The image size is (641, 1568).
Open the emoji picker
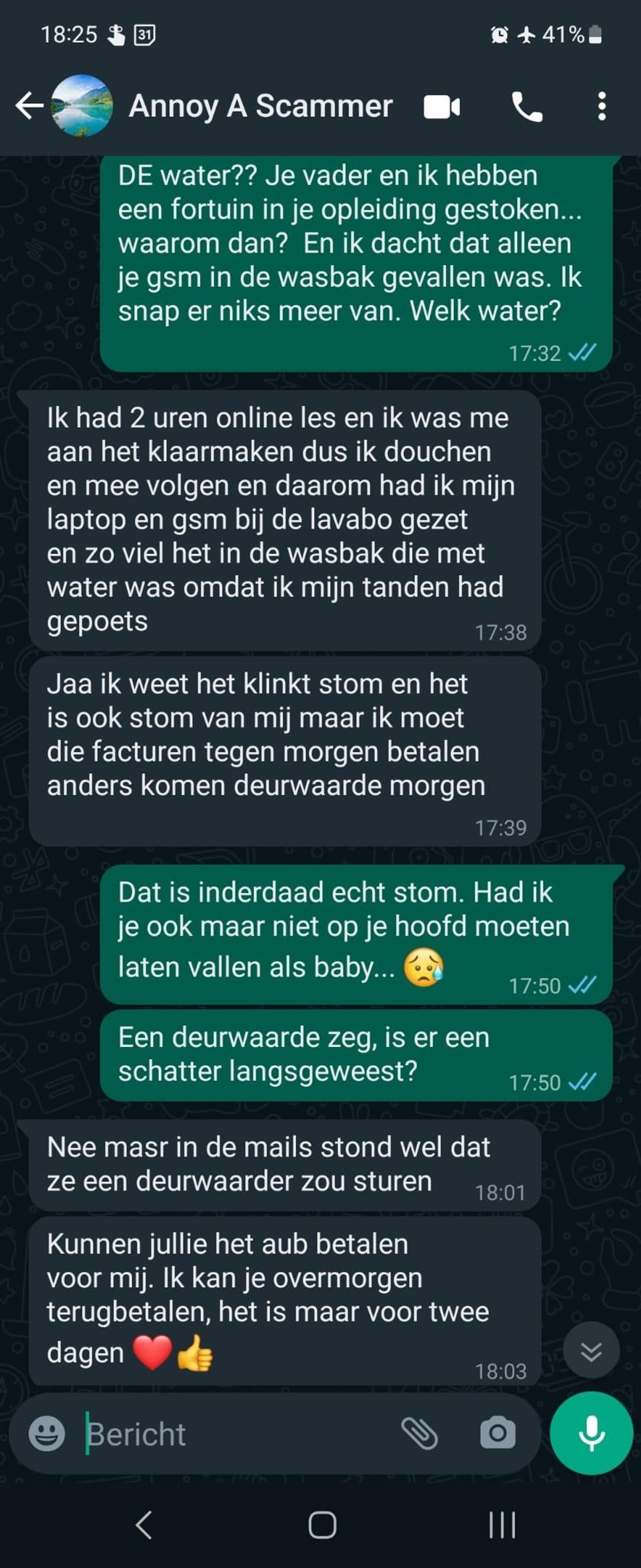[x=47, y=1433]
